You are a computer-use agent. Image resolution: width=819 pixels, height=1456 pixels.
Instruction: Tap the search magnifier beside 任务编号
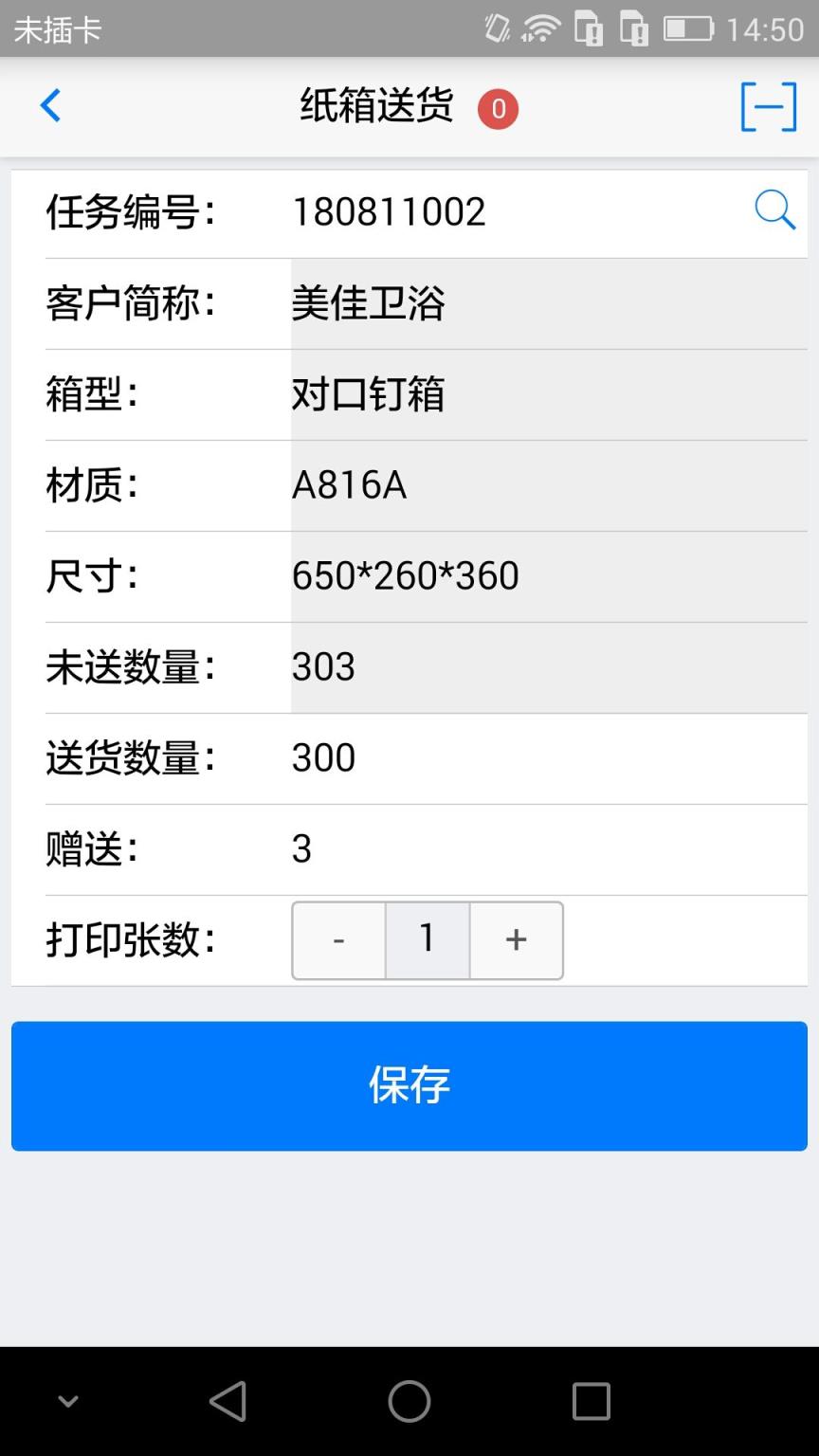(775, 211)
